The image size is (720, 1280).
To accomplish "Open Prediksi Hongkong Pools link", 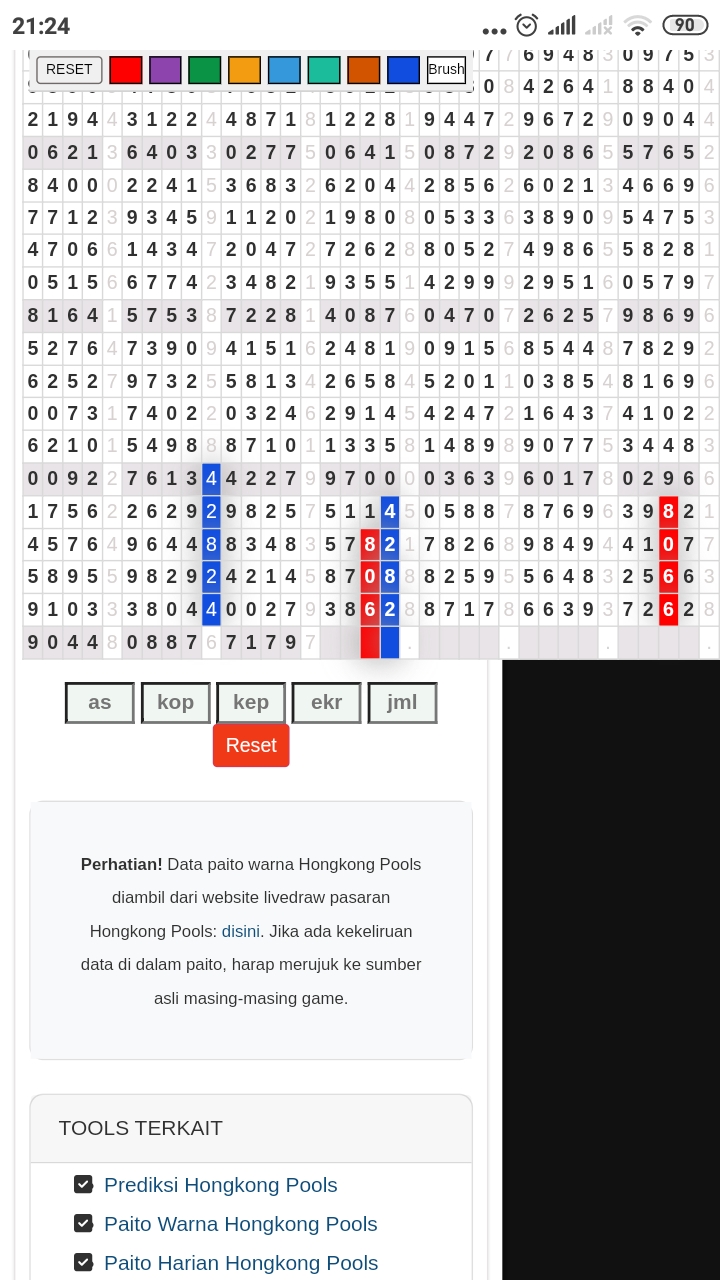I will (x=220, y=1185).
